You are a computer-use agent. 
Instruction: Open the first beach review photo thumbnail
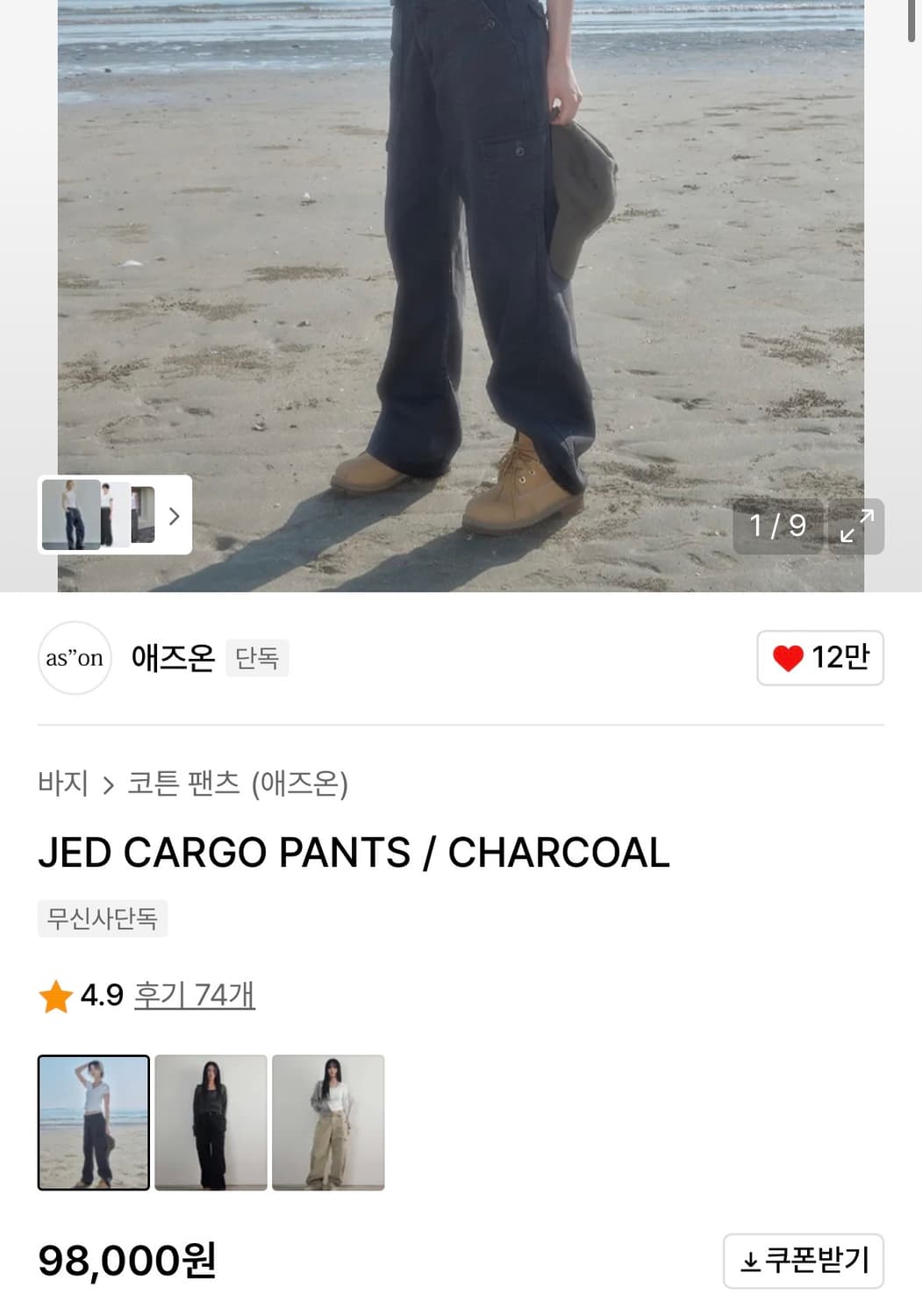point(92,1123)
